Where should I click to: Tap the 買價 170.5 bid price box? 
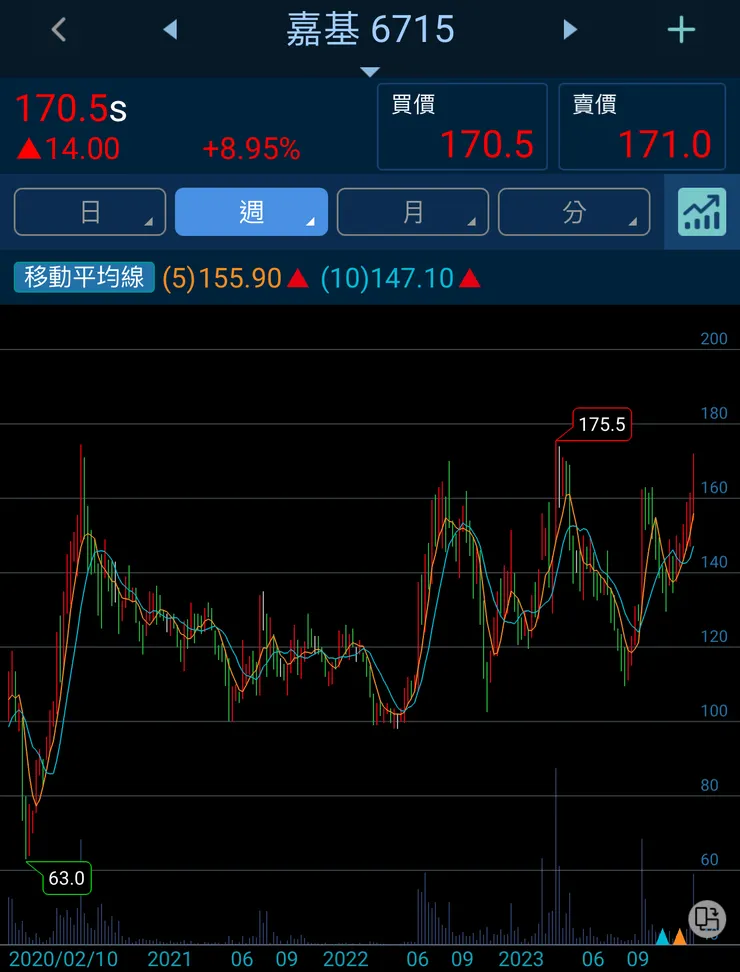pyautogui.click(x=462, y=127)
